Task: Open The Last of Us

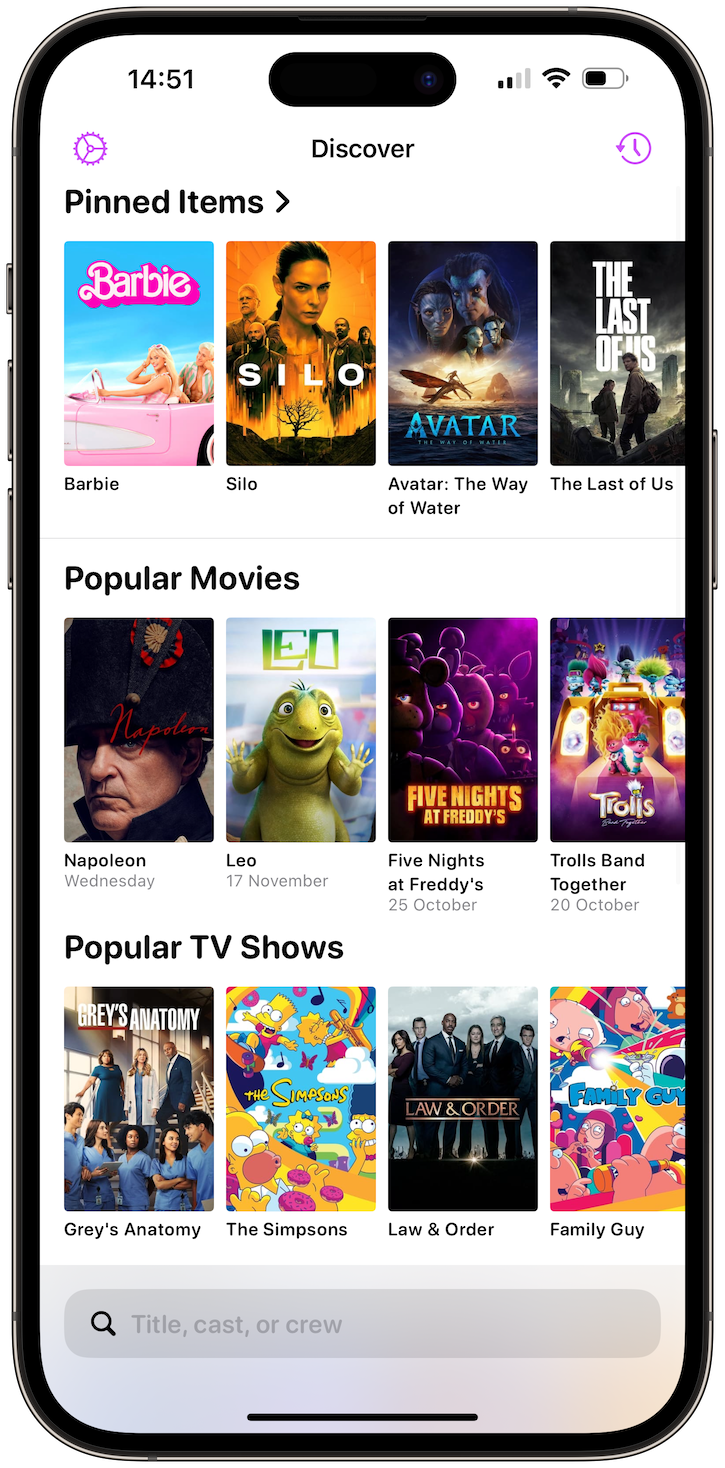Action: 617,353
